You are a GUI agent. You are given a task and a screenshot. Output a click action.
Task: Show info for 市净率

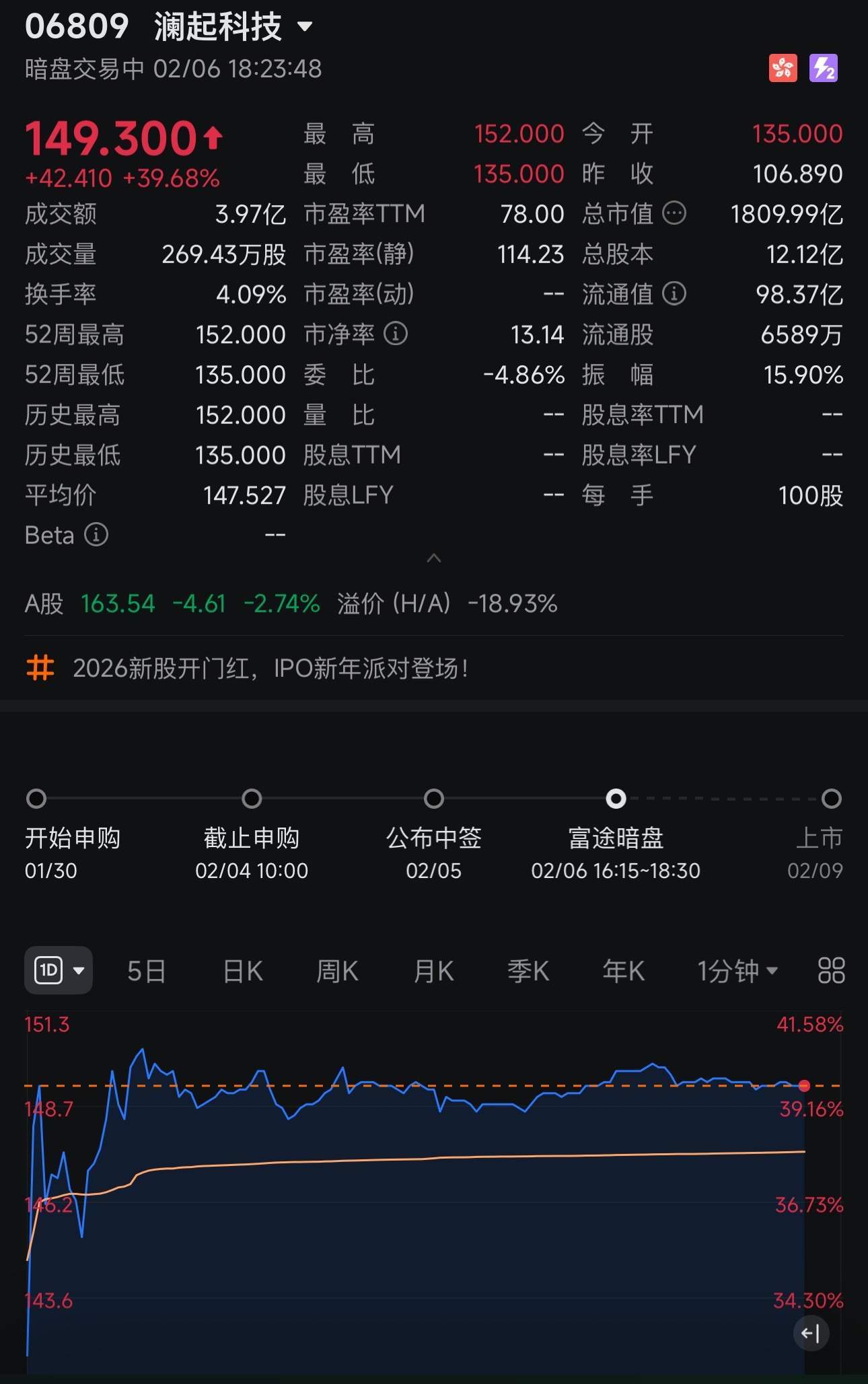[396, 334]
